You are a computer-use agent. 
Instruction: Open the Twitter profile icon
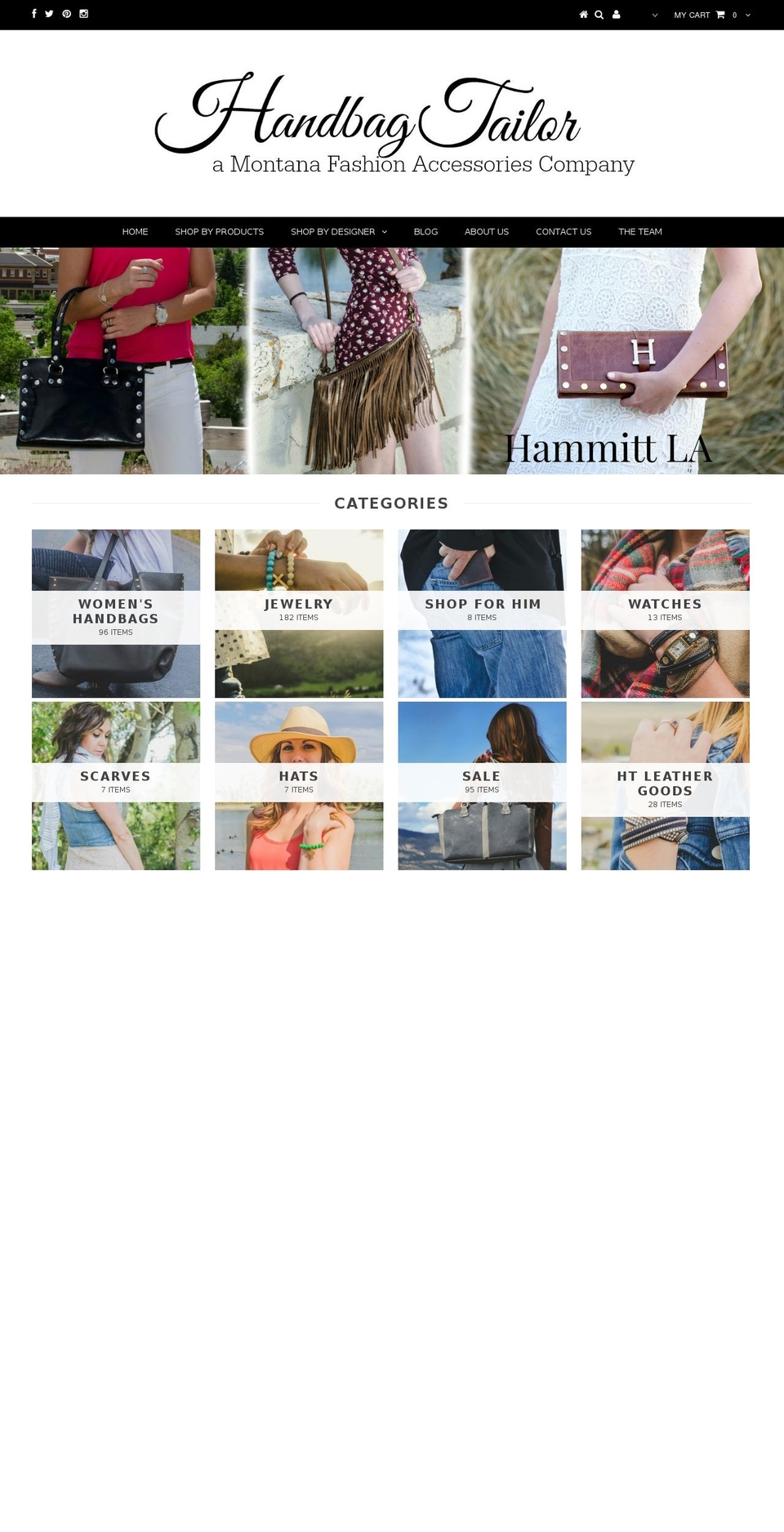50,14
